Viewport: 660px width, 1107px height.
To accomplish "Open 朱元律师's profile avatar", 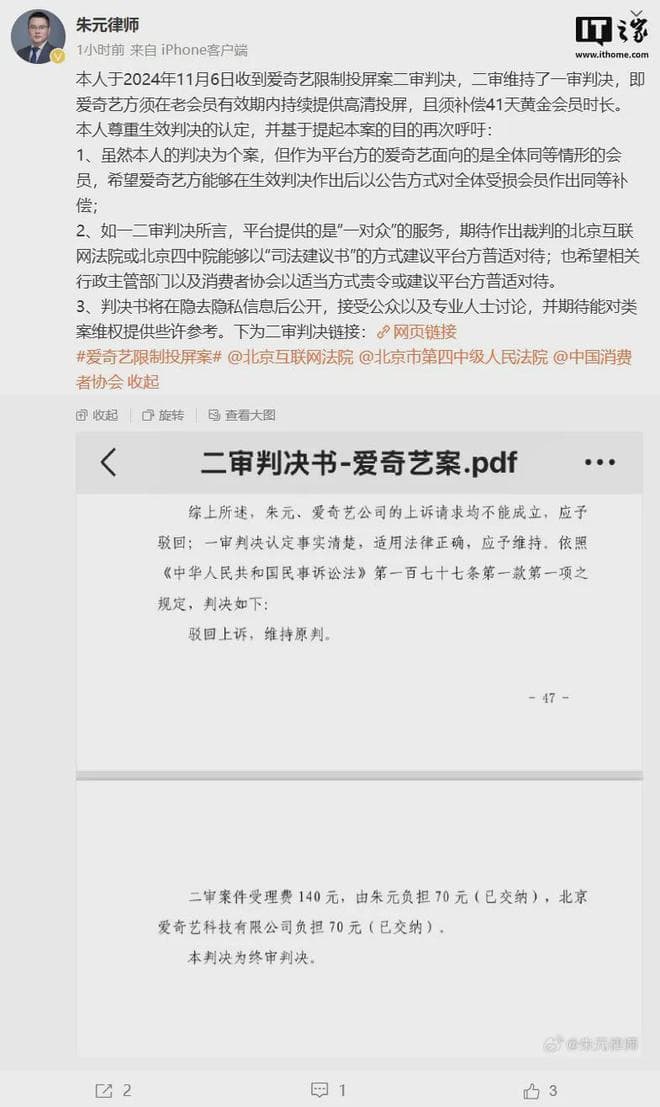I will pos(38,37).
